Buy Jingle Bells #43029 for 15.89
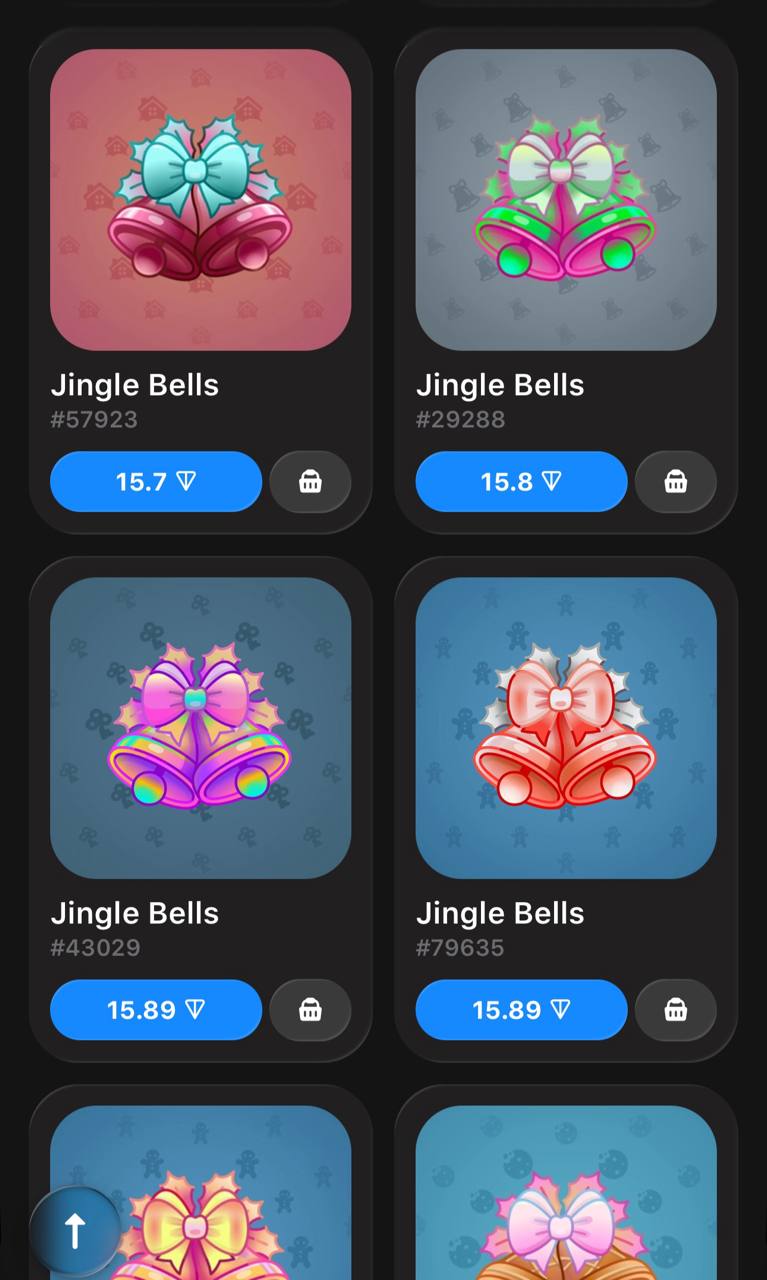767x1280 pixels. coord(156,1010)
